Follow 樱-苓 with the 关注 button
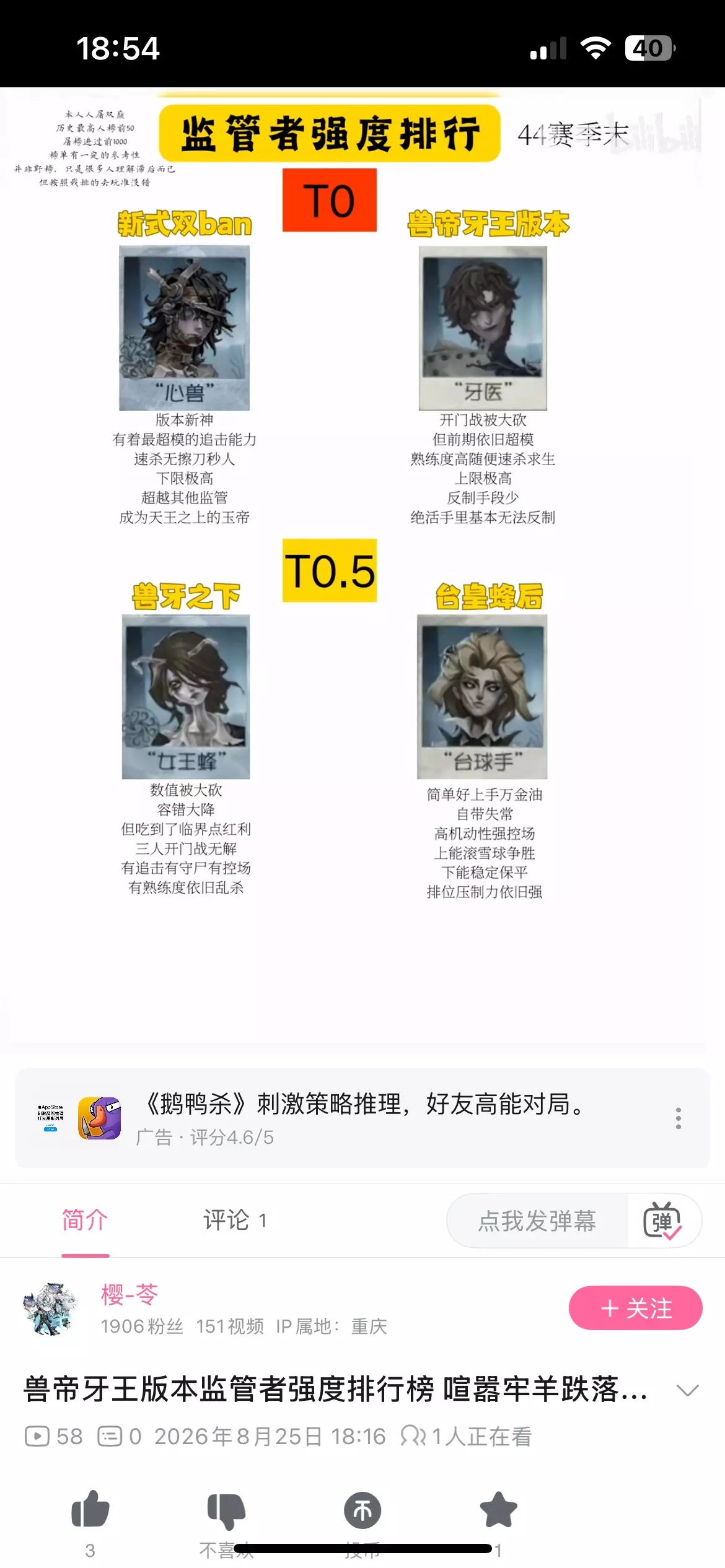Image resolution: width=725 pixels, height=1568 pixels. (x=635, y=1308)
